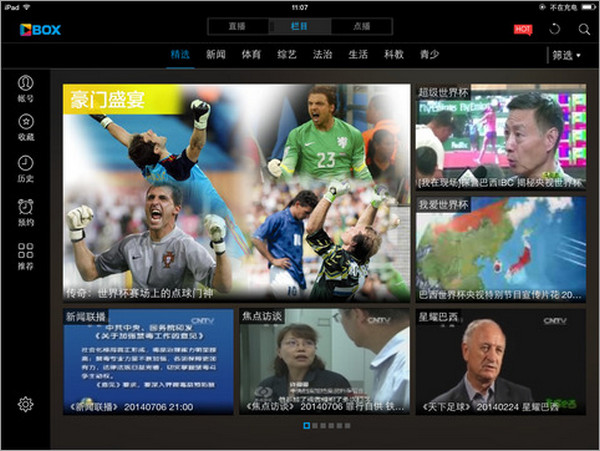Open 帐号 in the sidebar
This screenshot has height=451, width=600.
click(26, 88)
